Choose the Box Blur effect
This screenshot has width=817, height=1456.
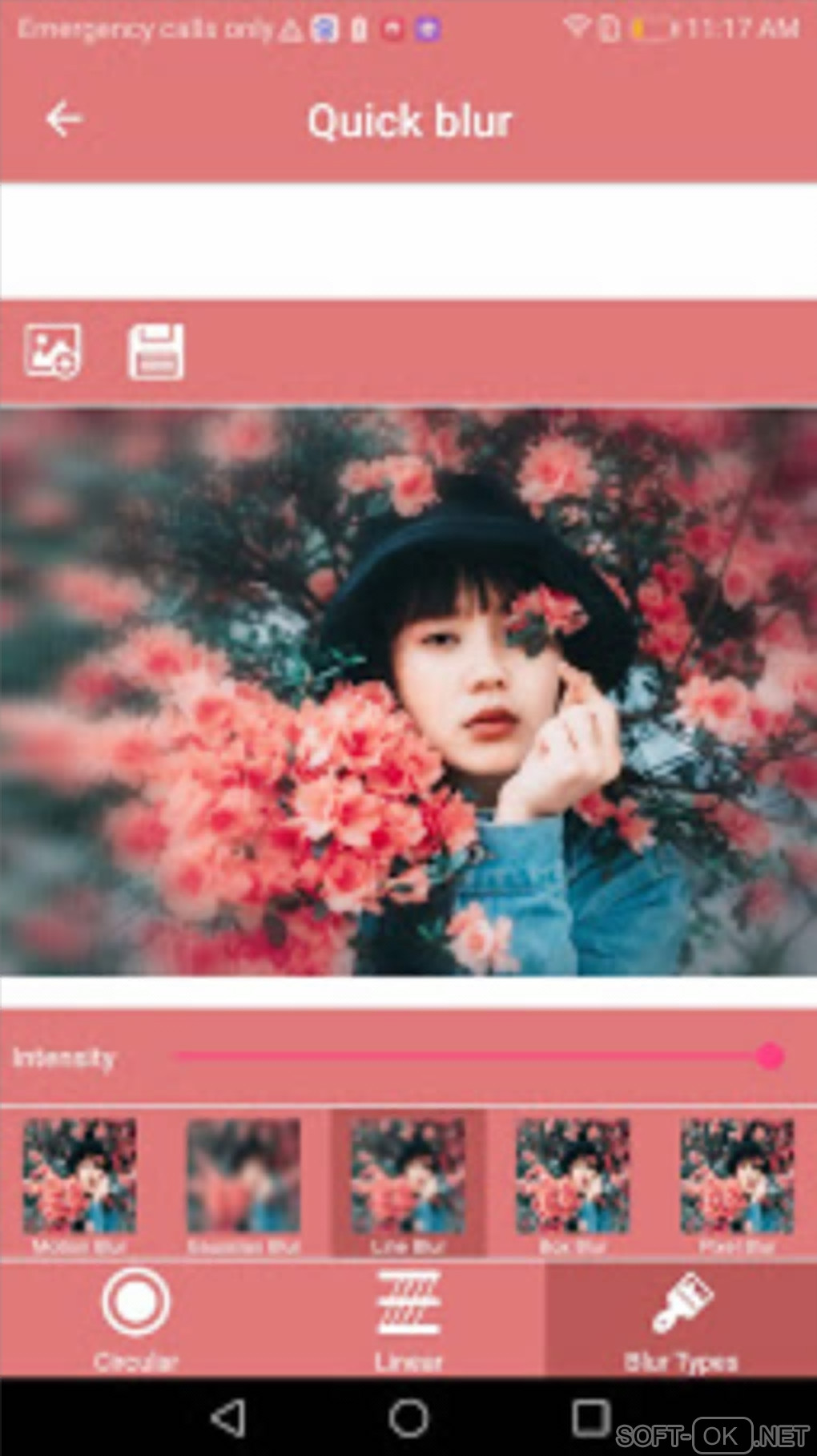573,1184
